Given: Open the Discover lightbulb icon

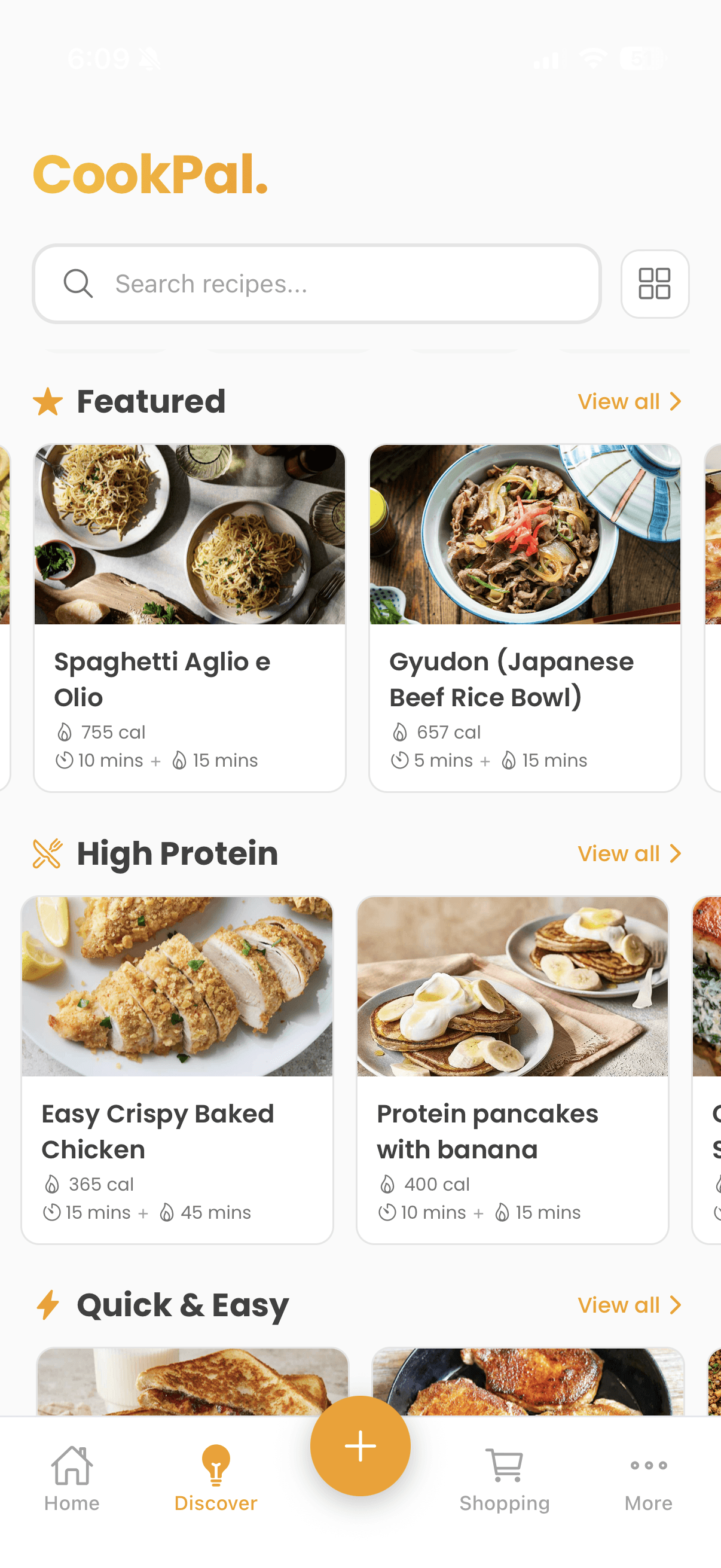Looking at the screenshot, I should pyautogui.click(x=214, y=1465).
